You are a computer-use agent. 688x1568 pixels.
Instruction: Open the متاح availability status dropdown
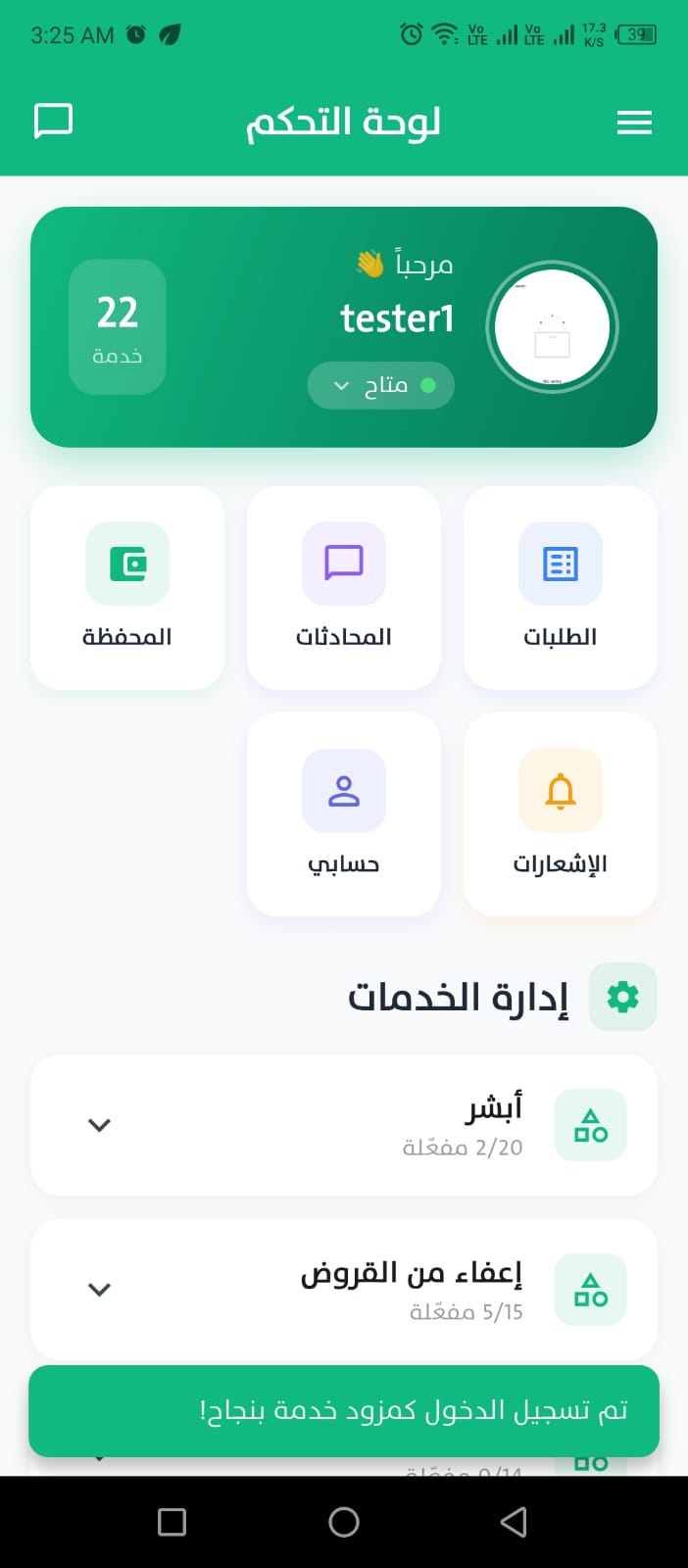380,385
